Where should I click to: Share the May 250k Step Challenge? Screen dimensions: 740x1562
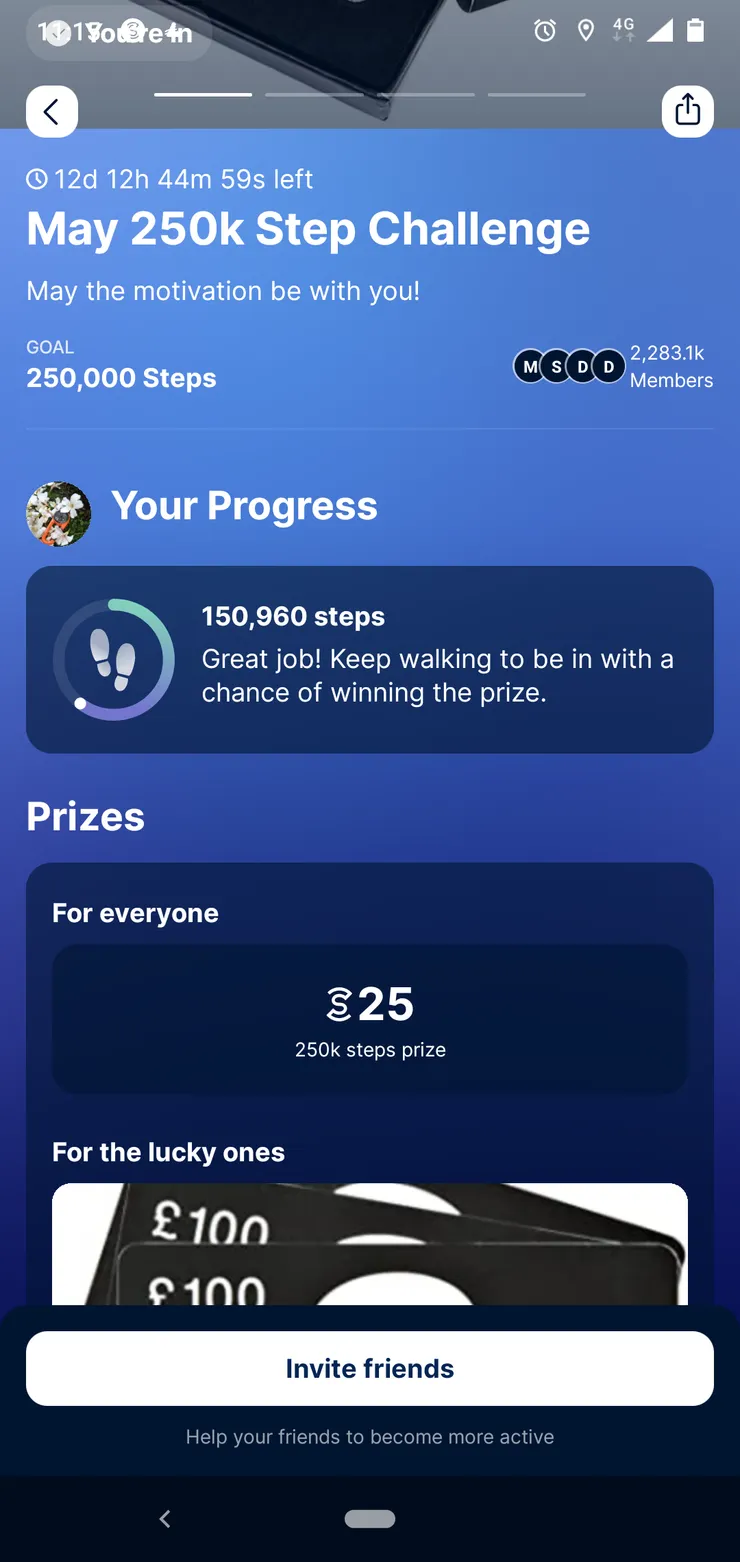pos(687,111)
